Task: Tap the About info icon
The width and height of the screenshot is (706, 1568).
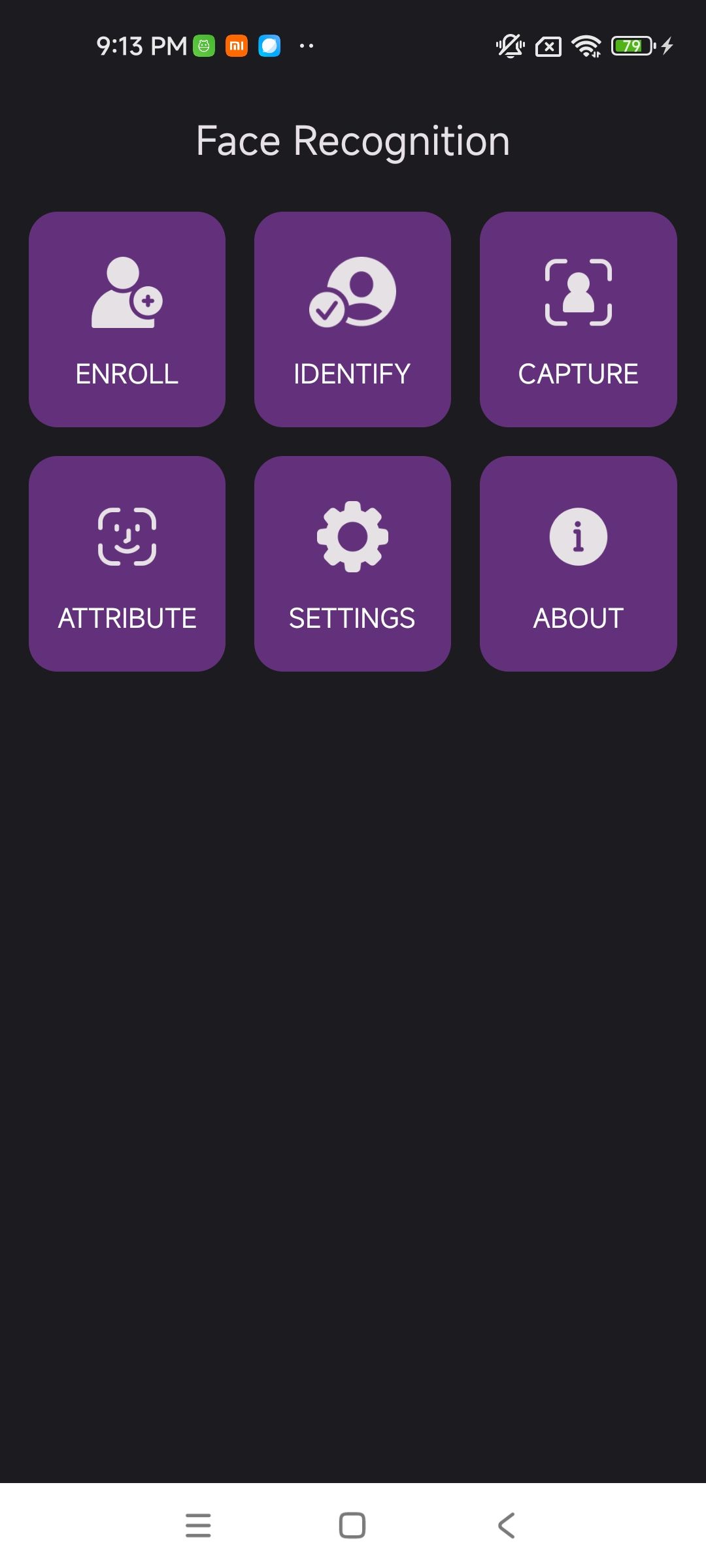Action: click(x=578, y=537)
